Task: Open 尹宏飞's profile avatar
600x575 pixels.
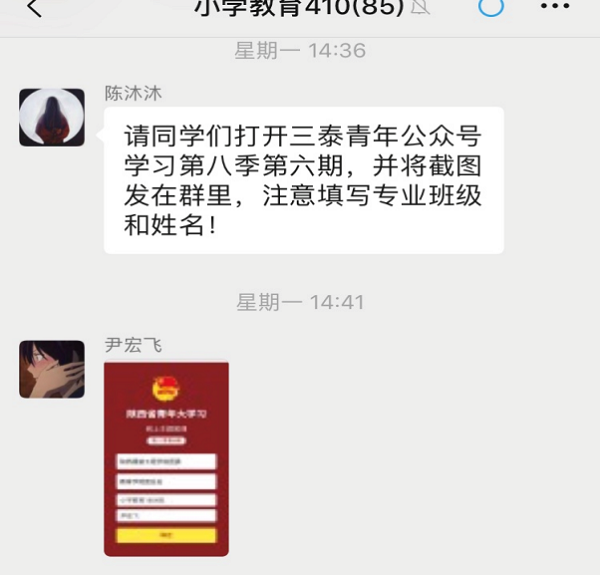Action: point(52,369)
